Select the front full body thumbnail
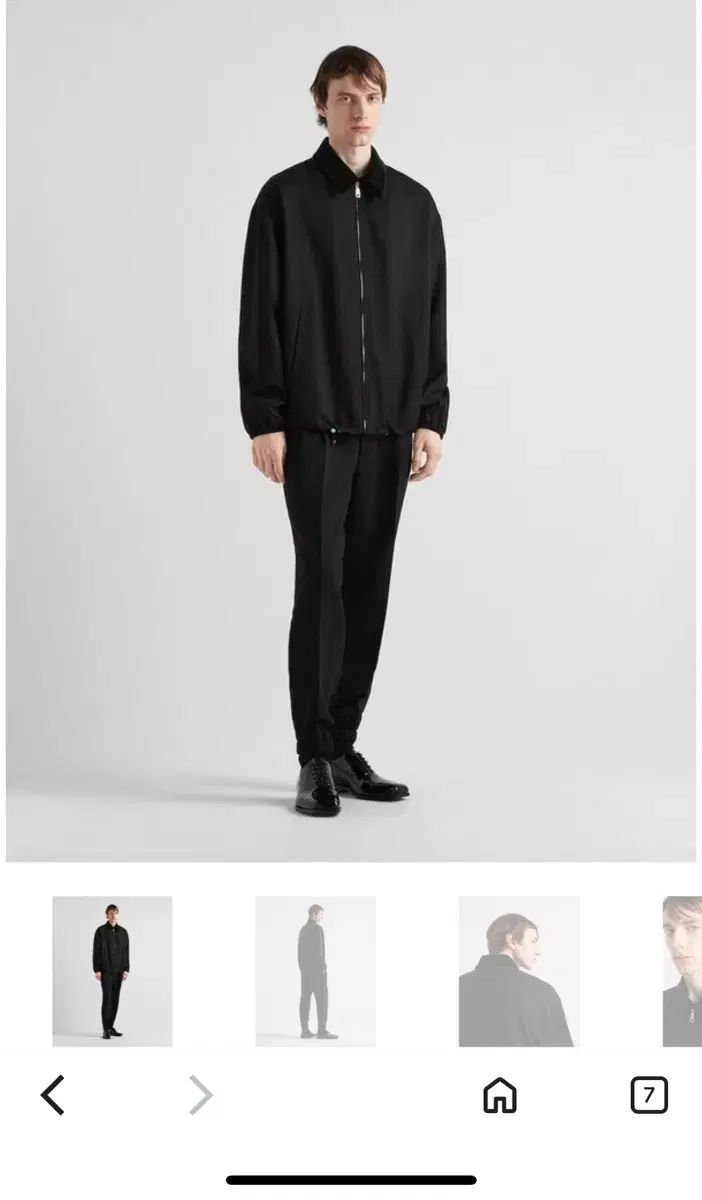 pyautogui.click(x=112, y=971)
